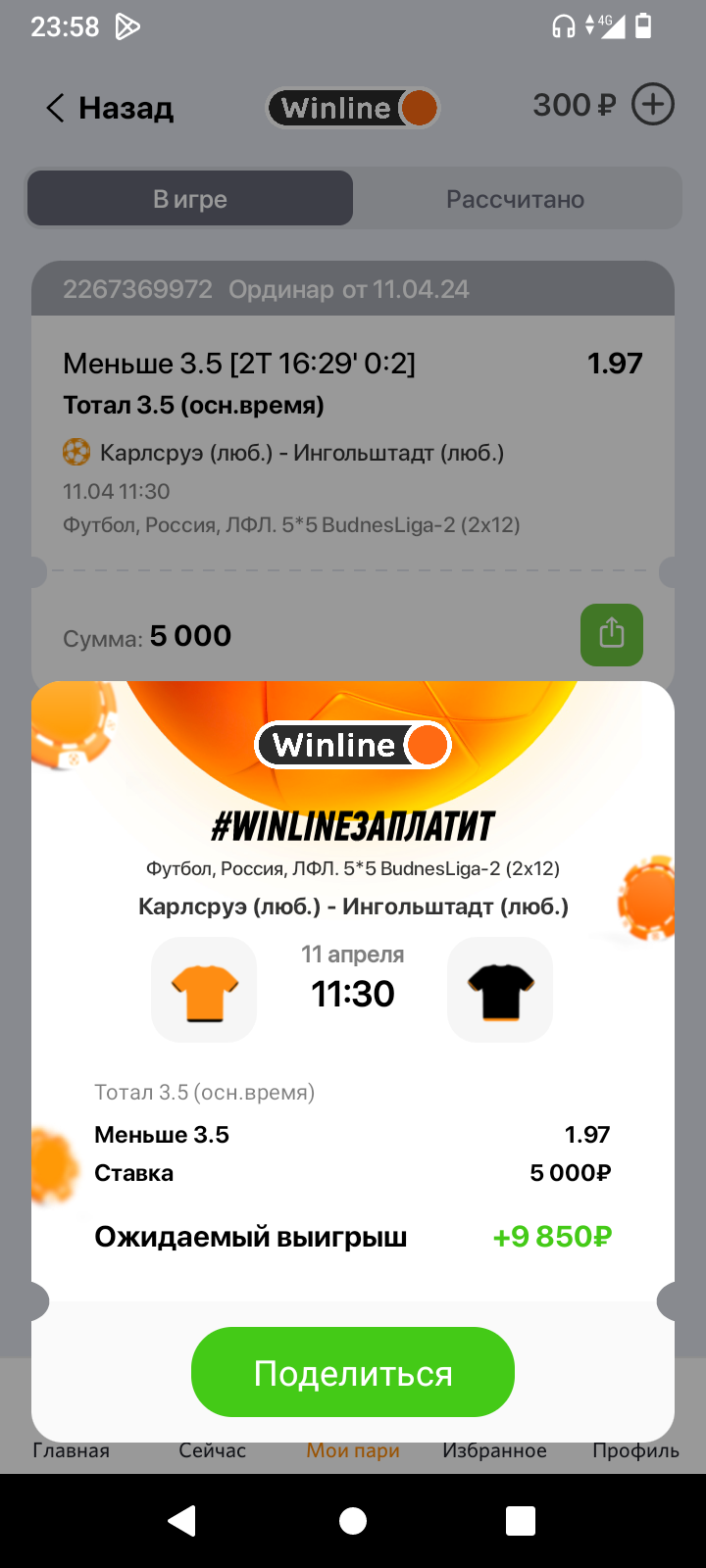706x1568 pixels.
Task: Open the Сейчас navigation tab
Action: [x=212, y=1451]
